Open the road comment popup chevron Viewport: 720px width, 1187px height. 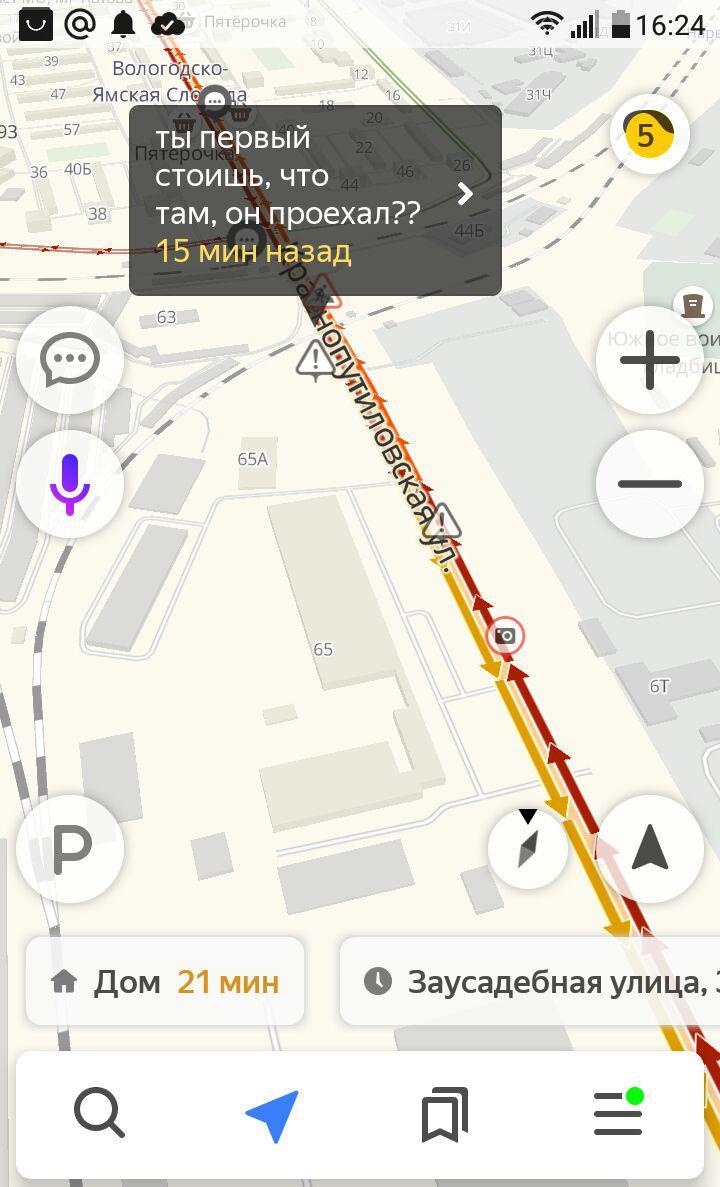point(465,195)
